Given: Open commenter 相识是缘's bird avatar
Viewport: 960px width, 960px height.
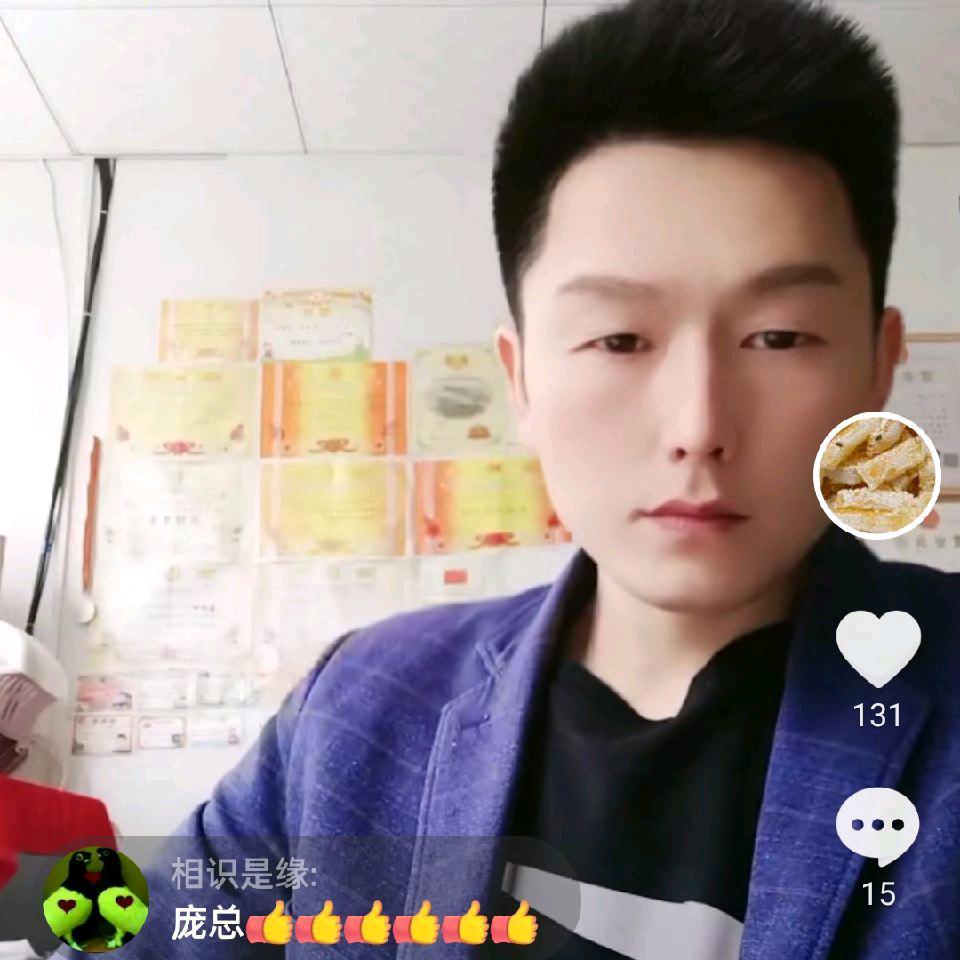Looking at the screenshot, I should tap(96, 899).
